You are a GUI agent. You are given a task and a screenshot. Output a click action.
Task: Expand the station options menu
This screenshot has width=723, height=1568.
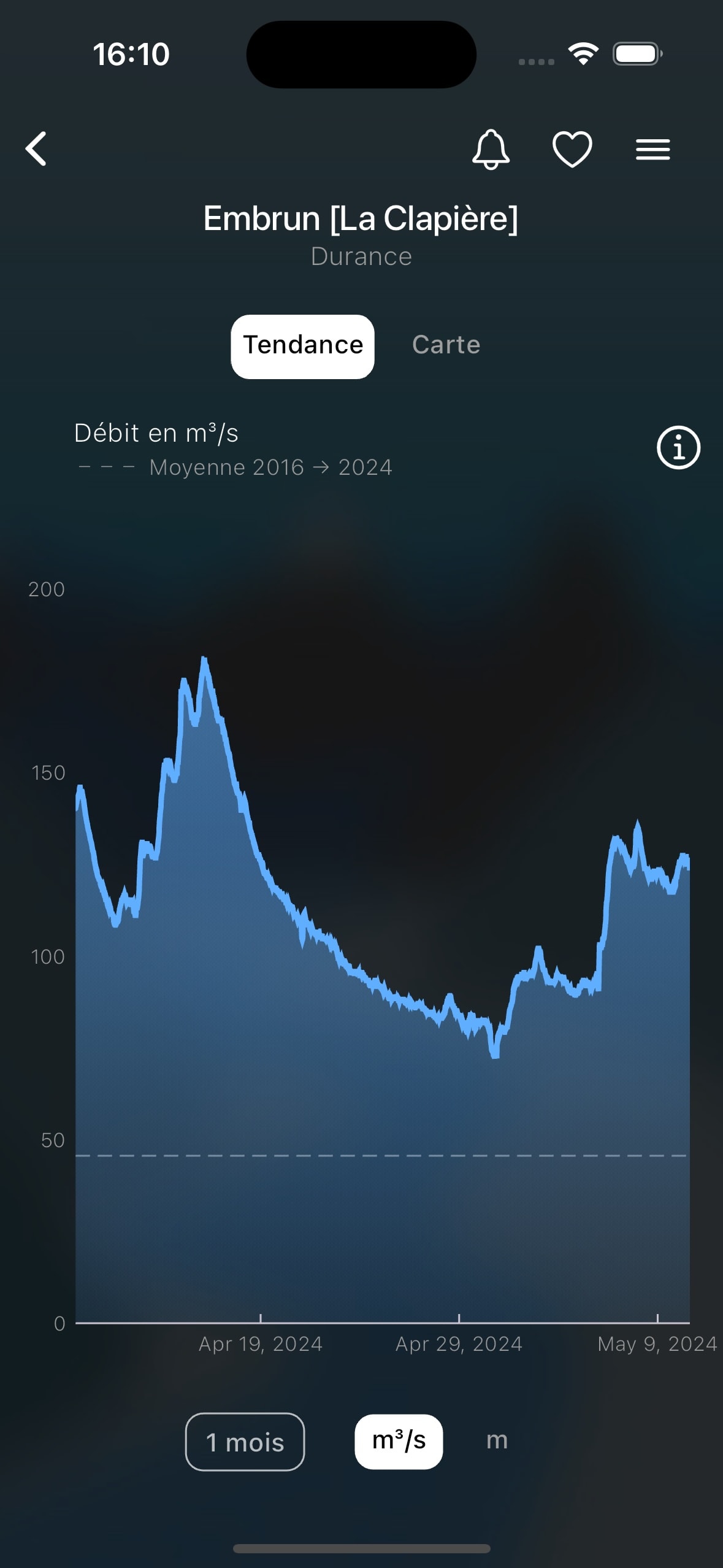pos(652,149)
